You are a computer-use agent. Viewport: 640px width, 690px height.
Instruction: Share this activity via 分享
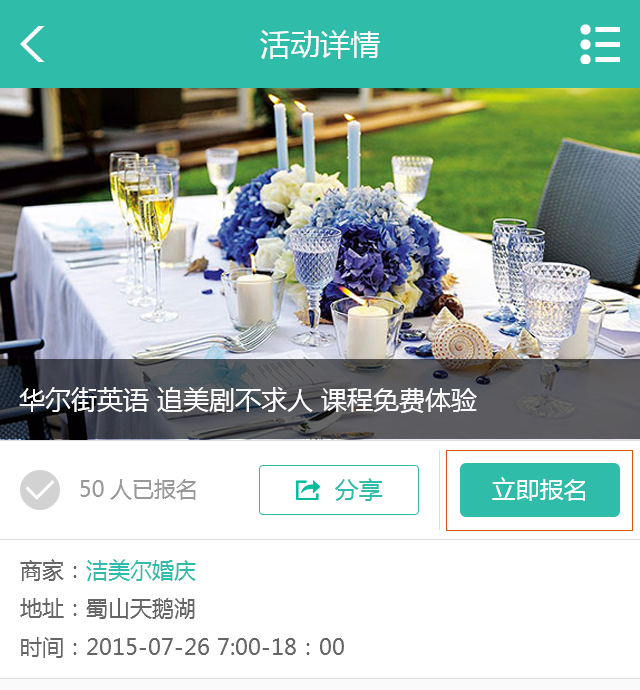tap(338, 490)
